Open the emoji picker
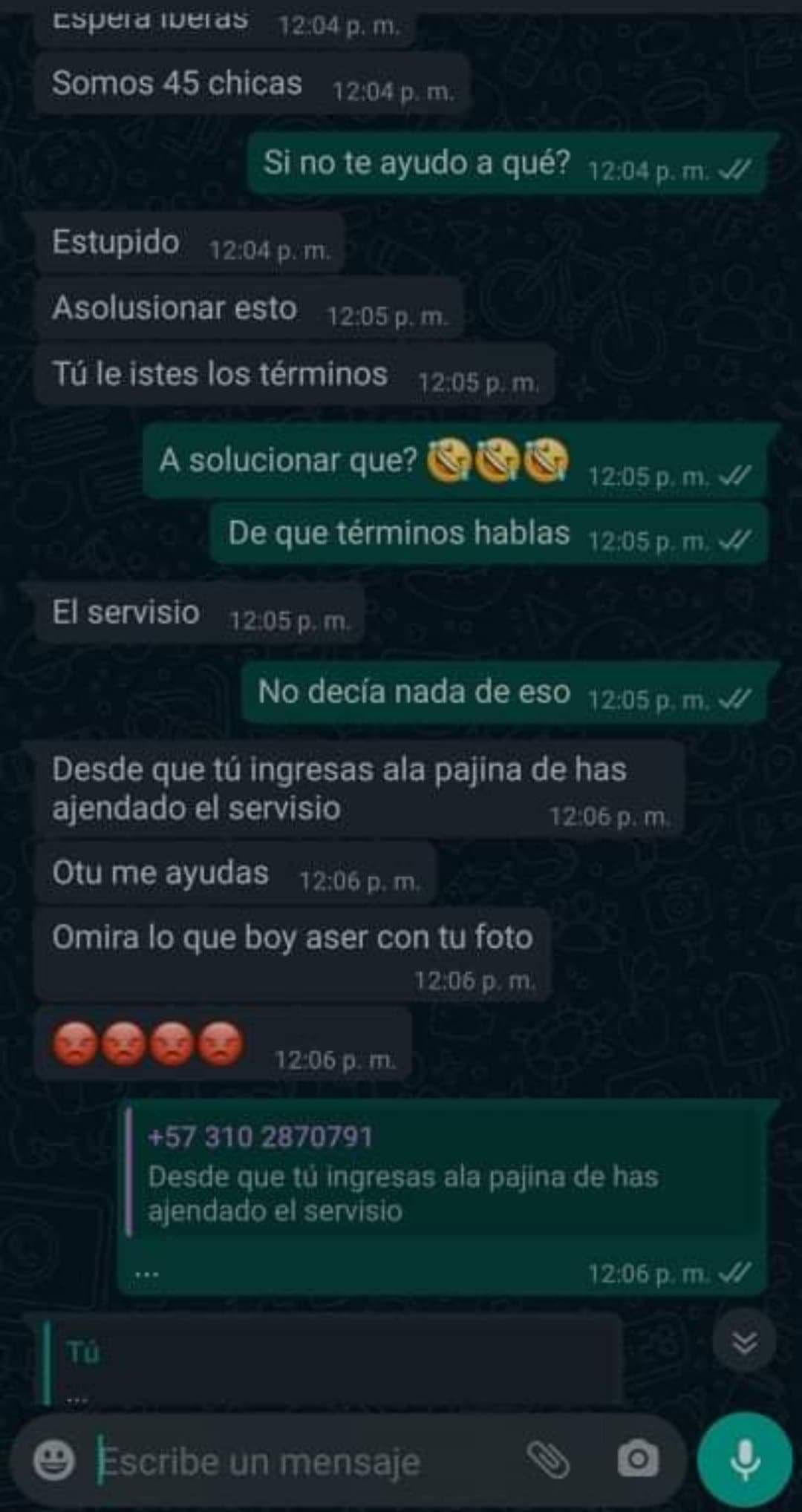Viewport: 802px width, 1512px height. point(54,1460)
